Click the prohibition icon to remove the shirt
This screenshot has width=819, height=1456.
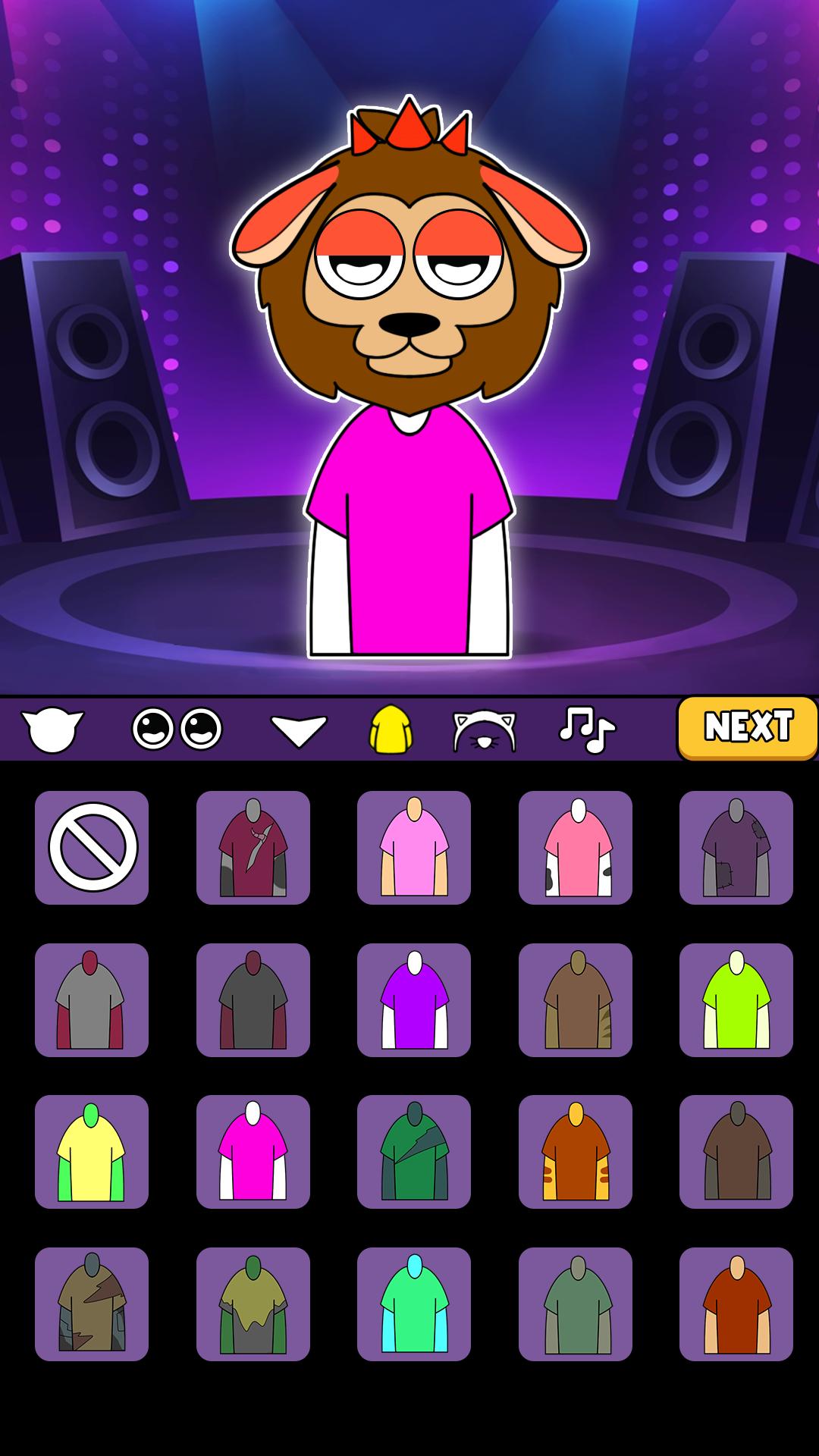coord(91,848)
